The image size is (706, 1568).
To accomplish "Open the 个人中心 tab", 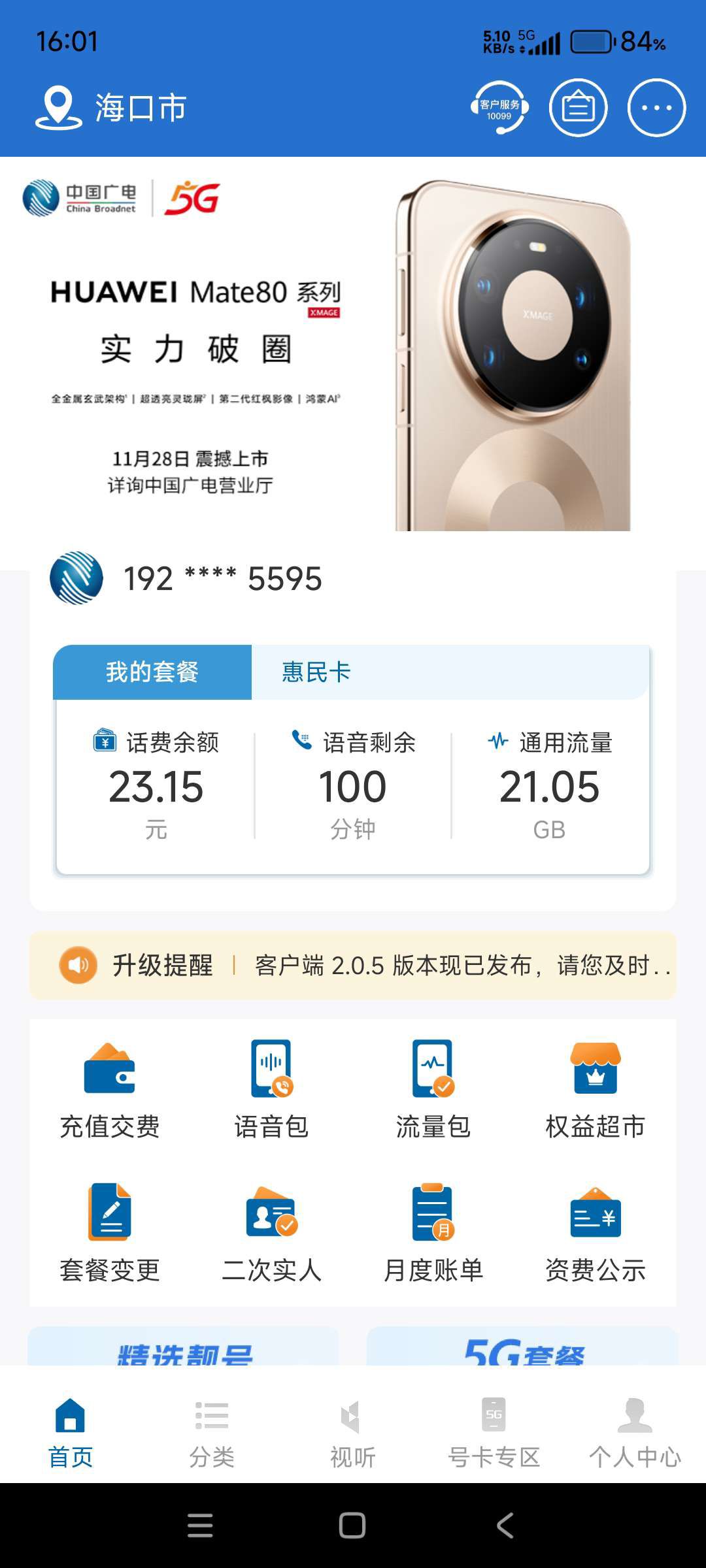I will tap(635, 1432).
